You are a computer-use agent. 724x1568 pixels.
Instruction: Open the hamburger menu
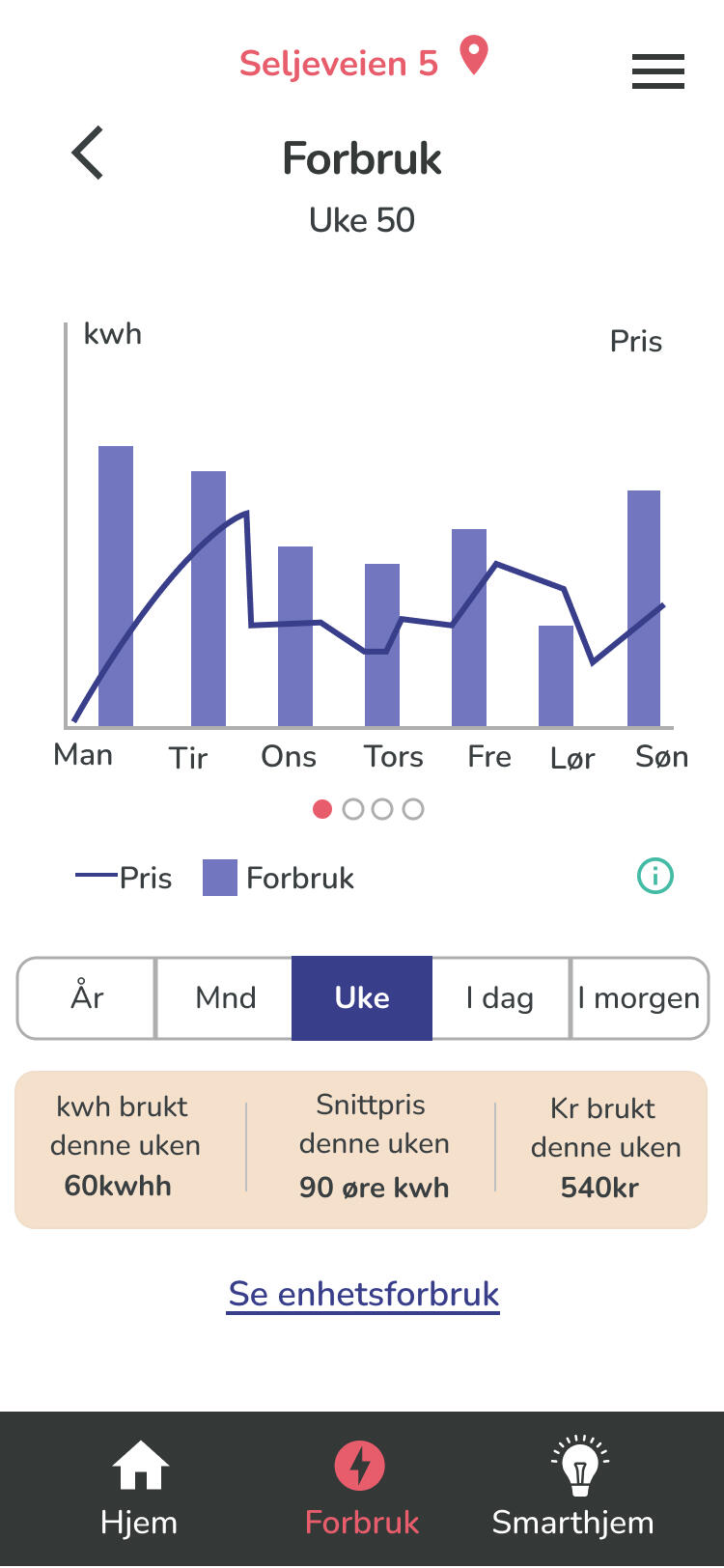657,71
